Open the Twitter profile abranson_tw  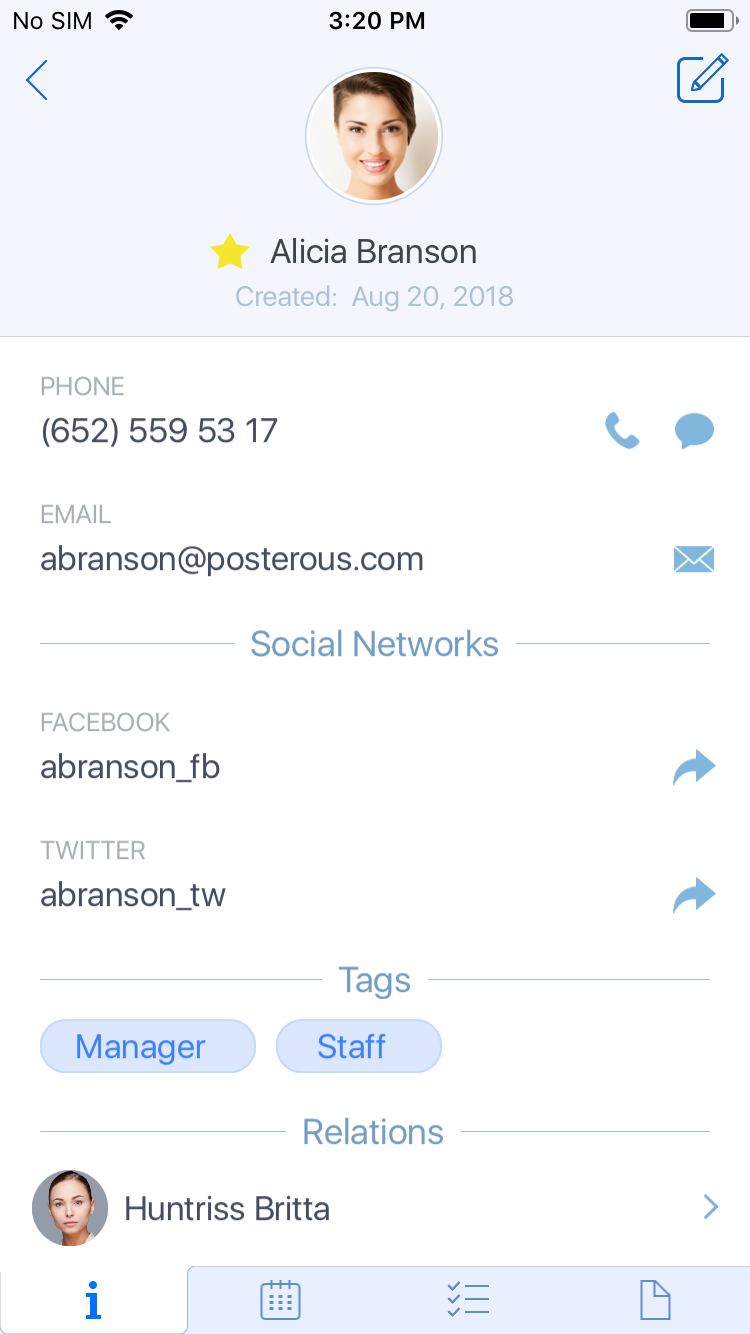point(694,895)
